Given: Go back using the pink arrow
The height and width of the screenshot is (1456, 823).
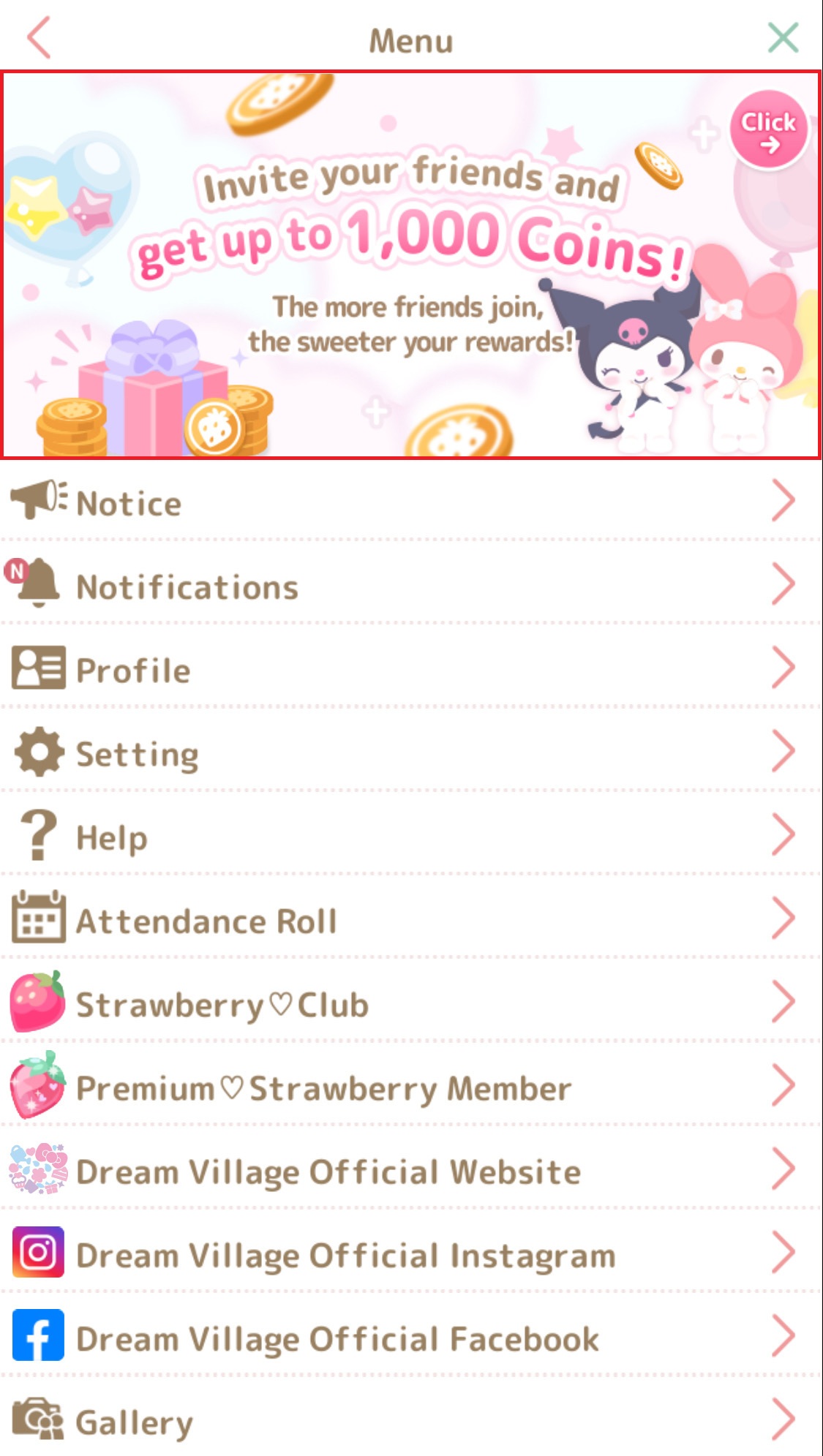Looking at the screenshot, I should click(40, 38).
